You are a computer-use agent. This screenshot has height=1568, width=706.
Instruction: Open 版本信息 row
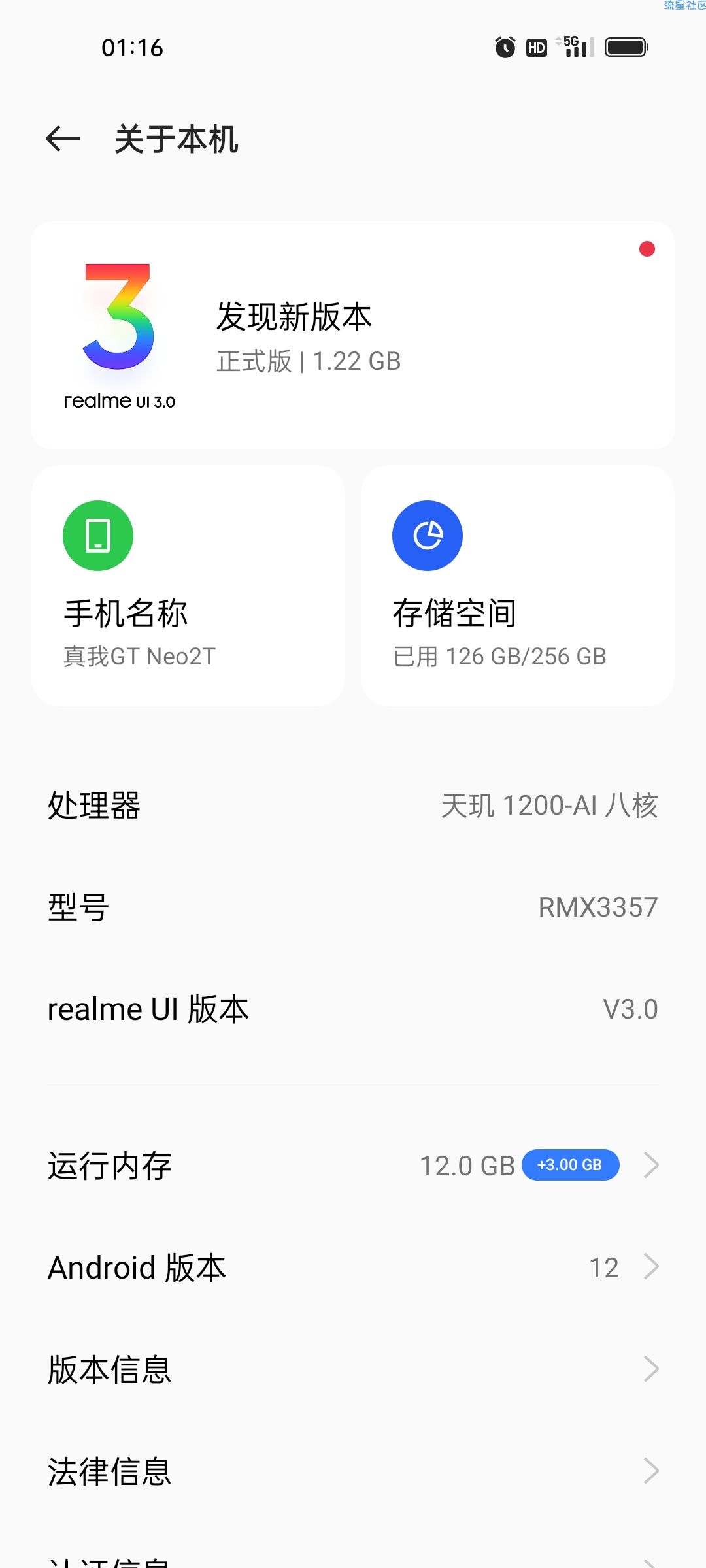coord(353,1369)
